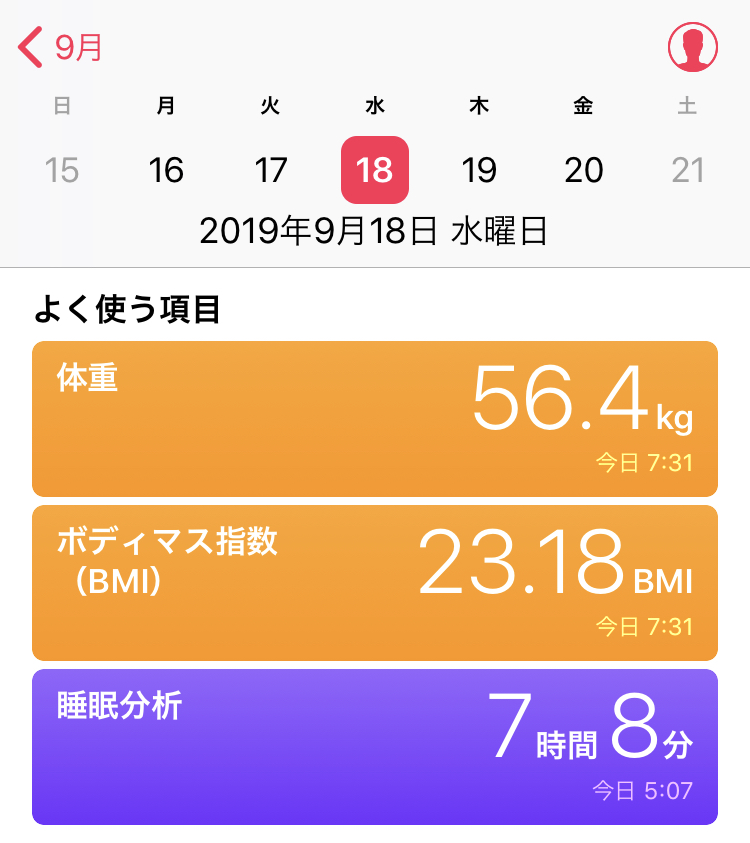Screen dimensions: 750x843
Task: Select Monday the 16th
Action: 166,170
